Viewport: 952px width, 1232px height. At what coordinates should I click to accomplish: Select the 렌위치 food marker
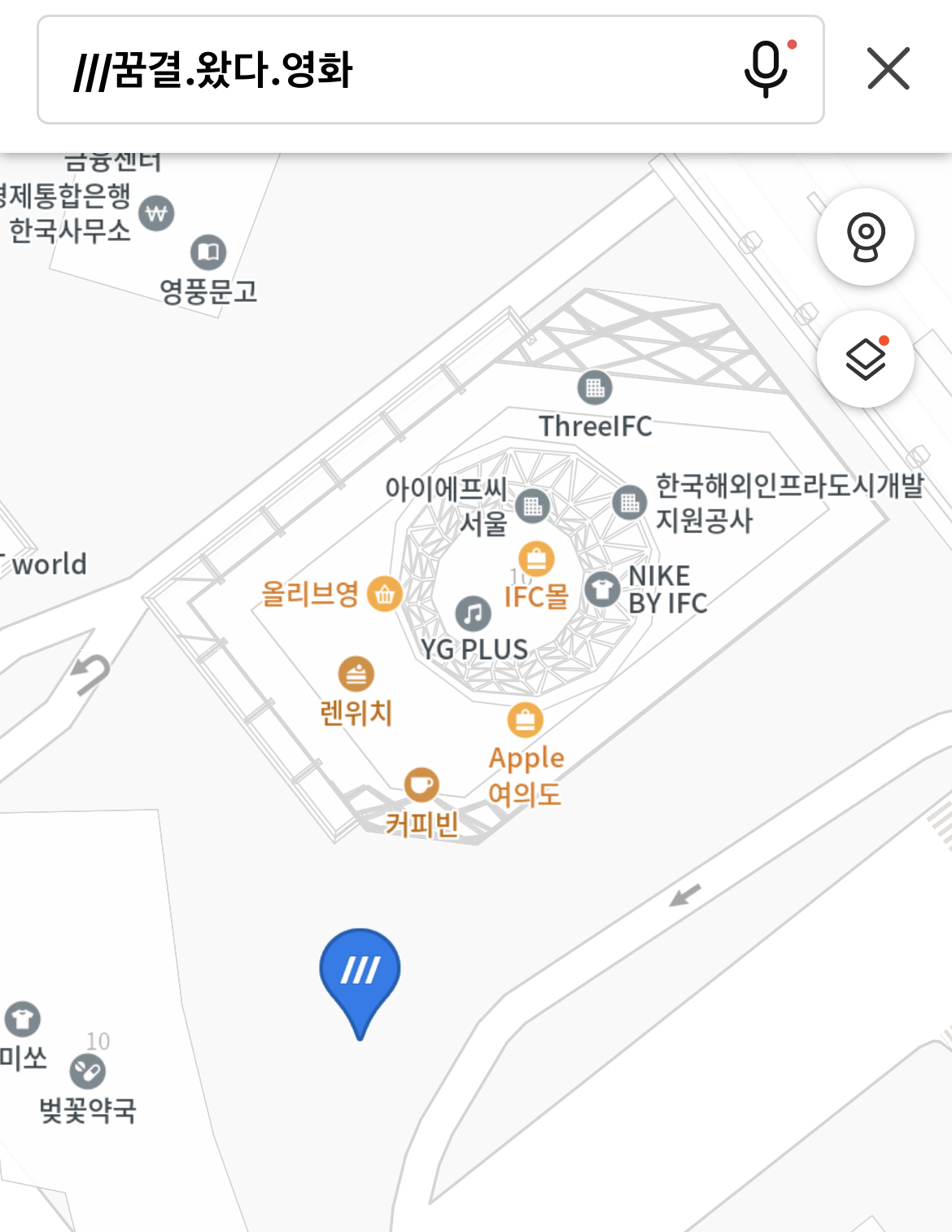coord(356,674)
